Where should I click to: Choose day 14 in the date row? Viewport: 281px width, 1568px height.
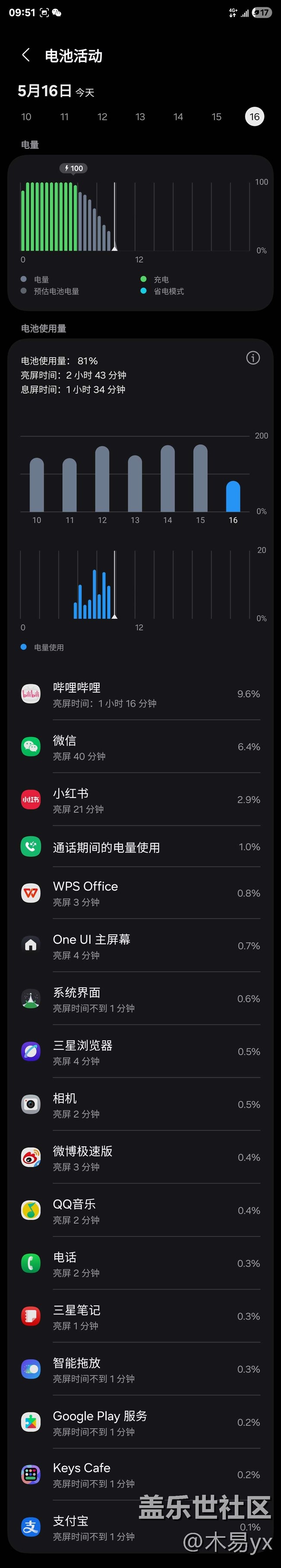(x=178, y=117)
